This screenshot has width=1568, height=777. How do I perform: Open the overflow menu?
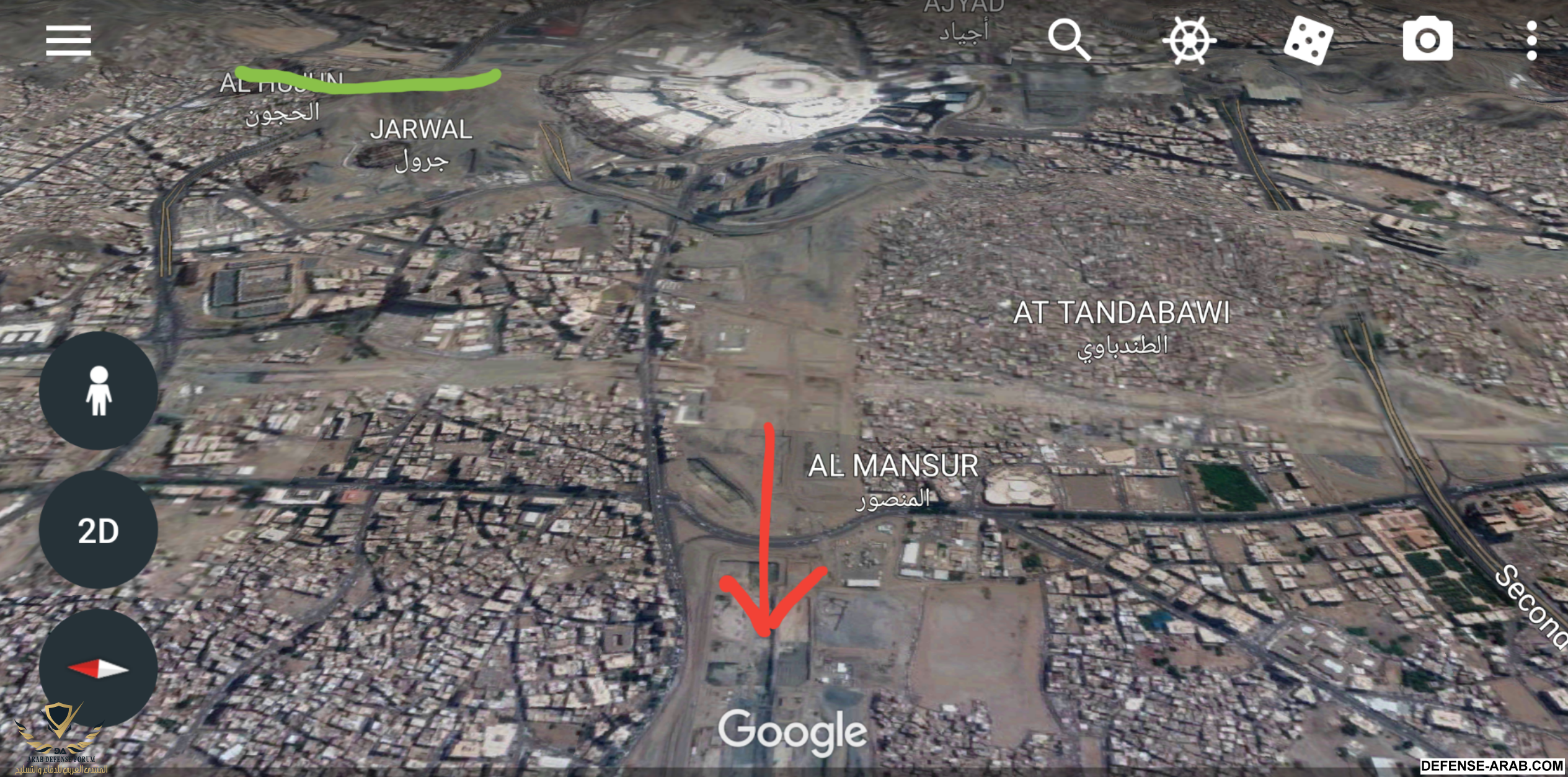pos(1531,40)
